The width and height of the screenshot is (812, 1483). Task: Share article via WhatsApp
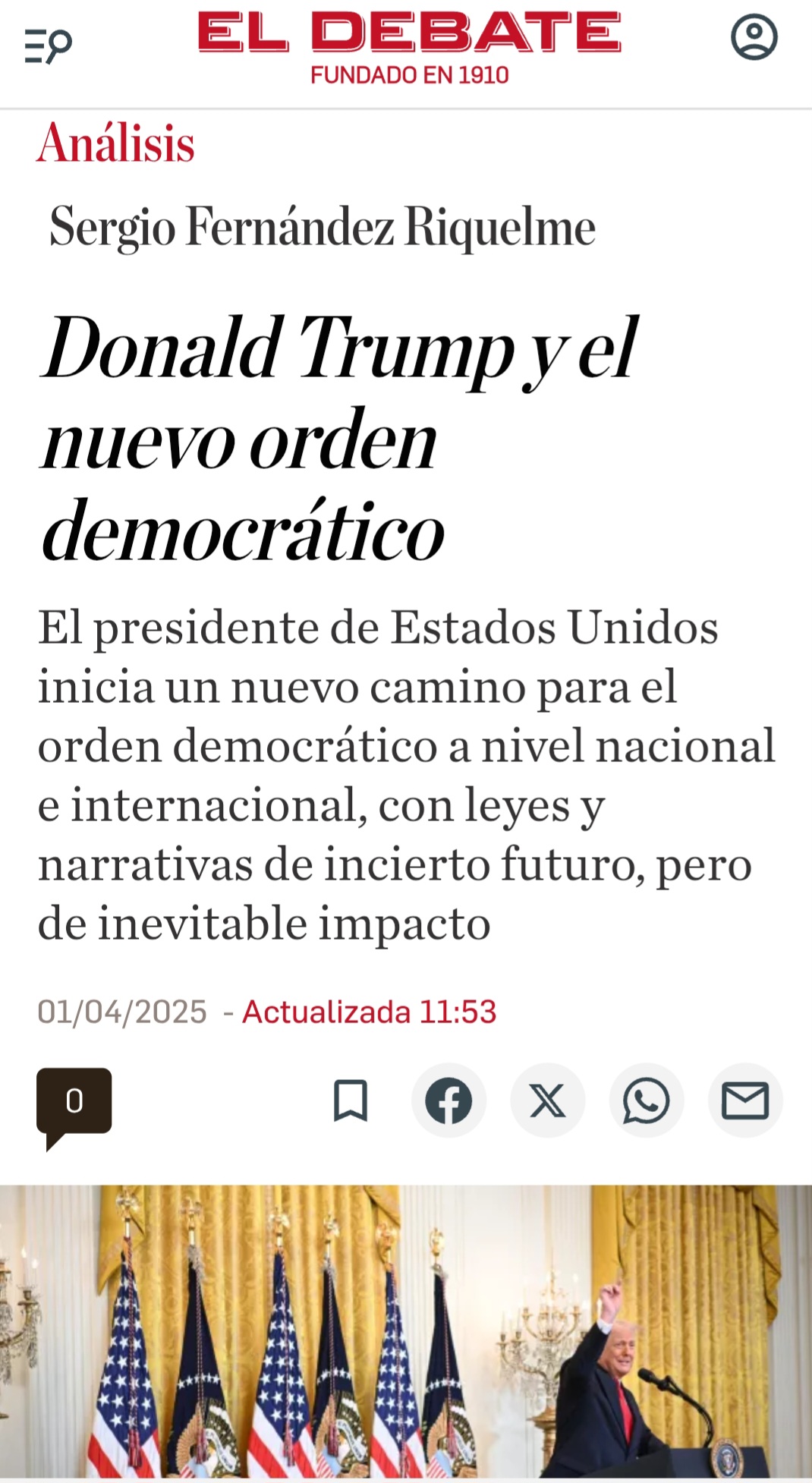[646, 1100]
